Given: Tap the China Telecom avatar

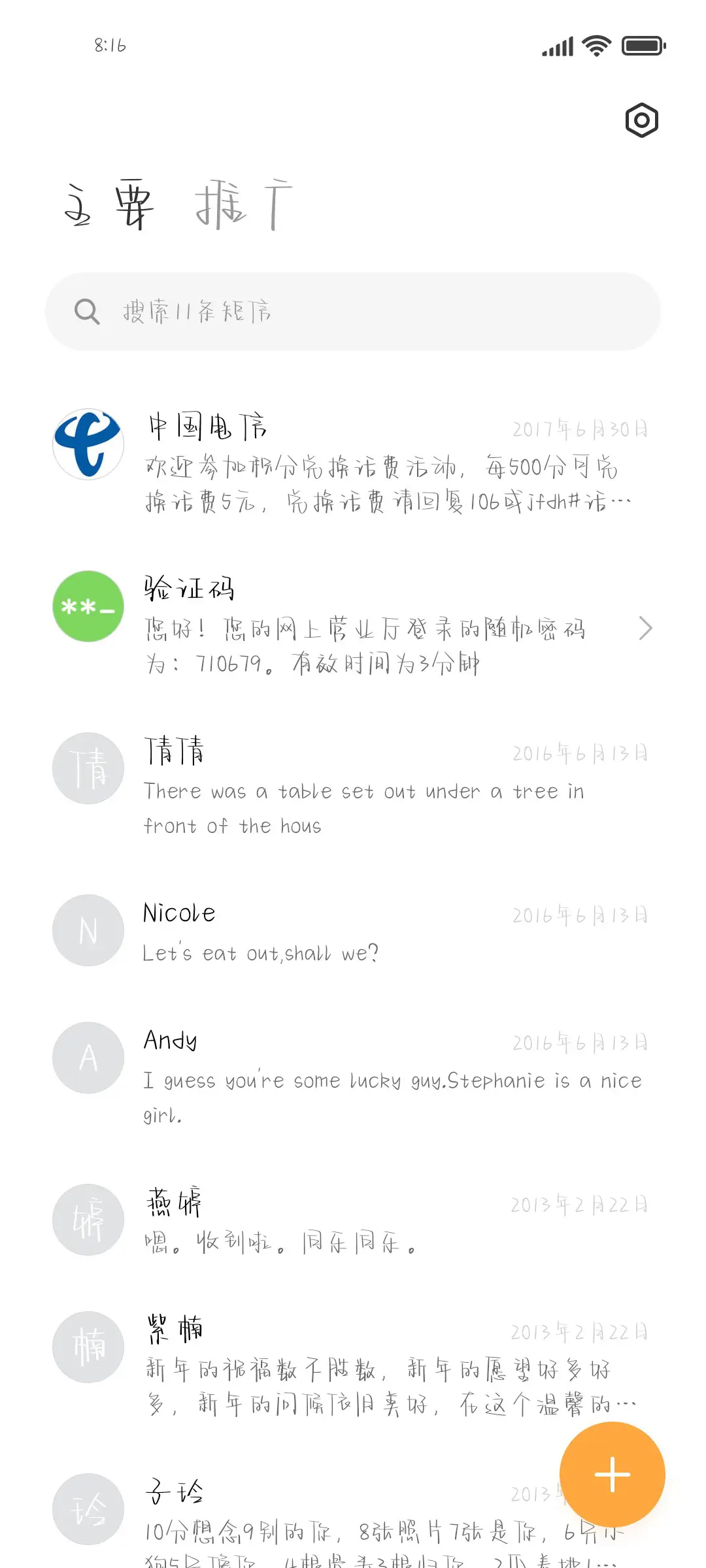Looking at the screenshot, I should [88, 444].
